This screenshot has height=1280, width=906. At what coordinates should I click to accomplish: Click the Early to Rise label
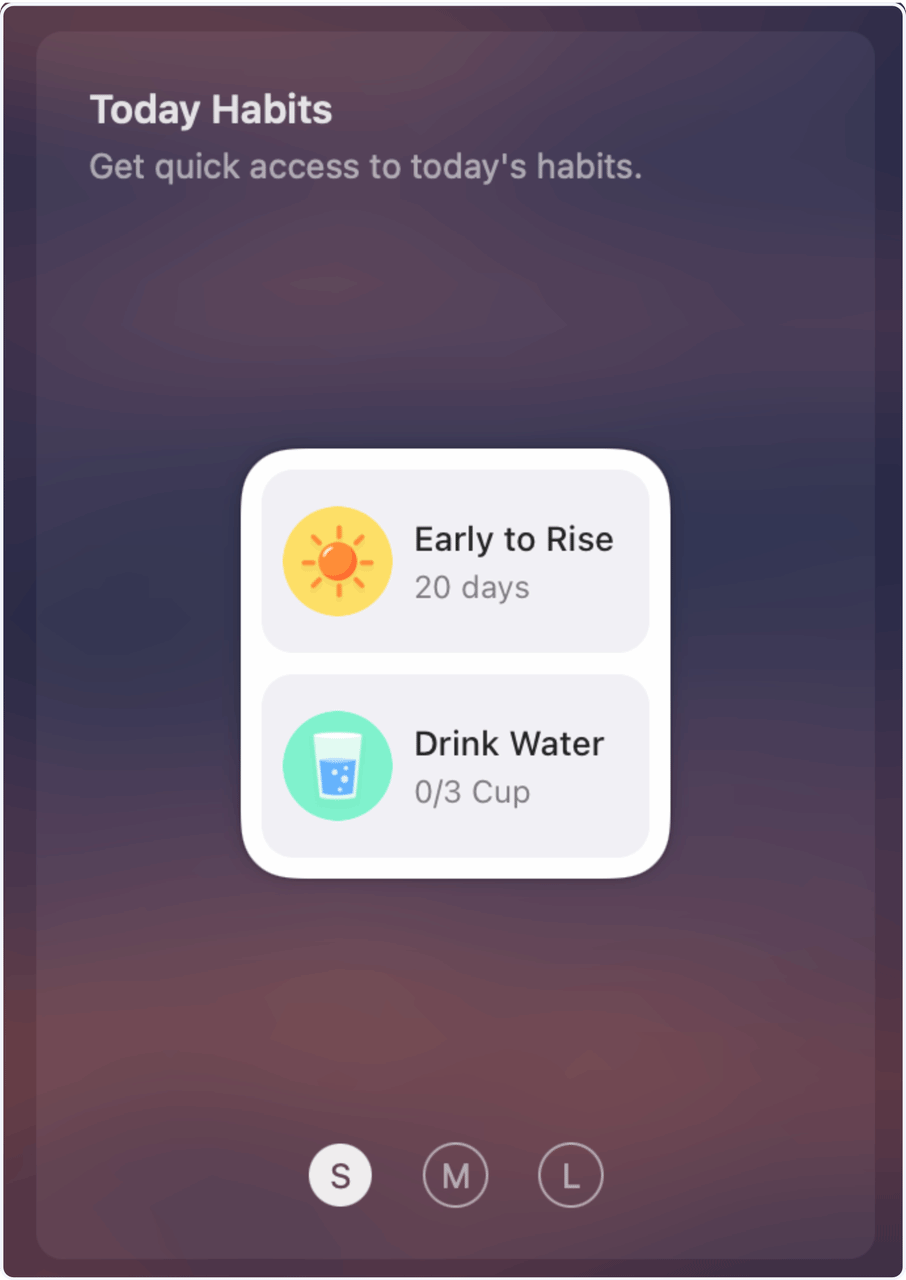[x=513, y=539]
